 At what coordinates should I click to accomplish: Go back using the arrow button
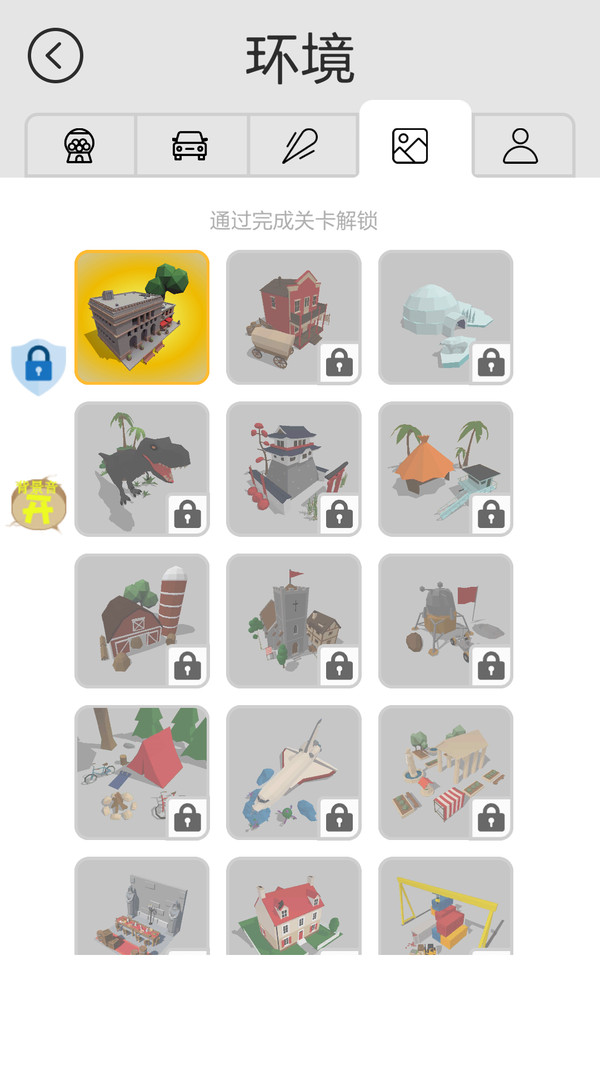pos(55,56)
